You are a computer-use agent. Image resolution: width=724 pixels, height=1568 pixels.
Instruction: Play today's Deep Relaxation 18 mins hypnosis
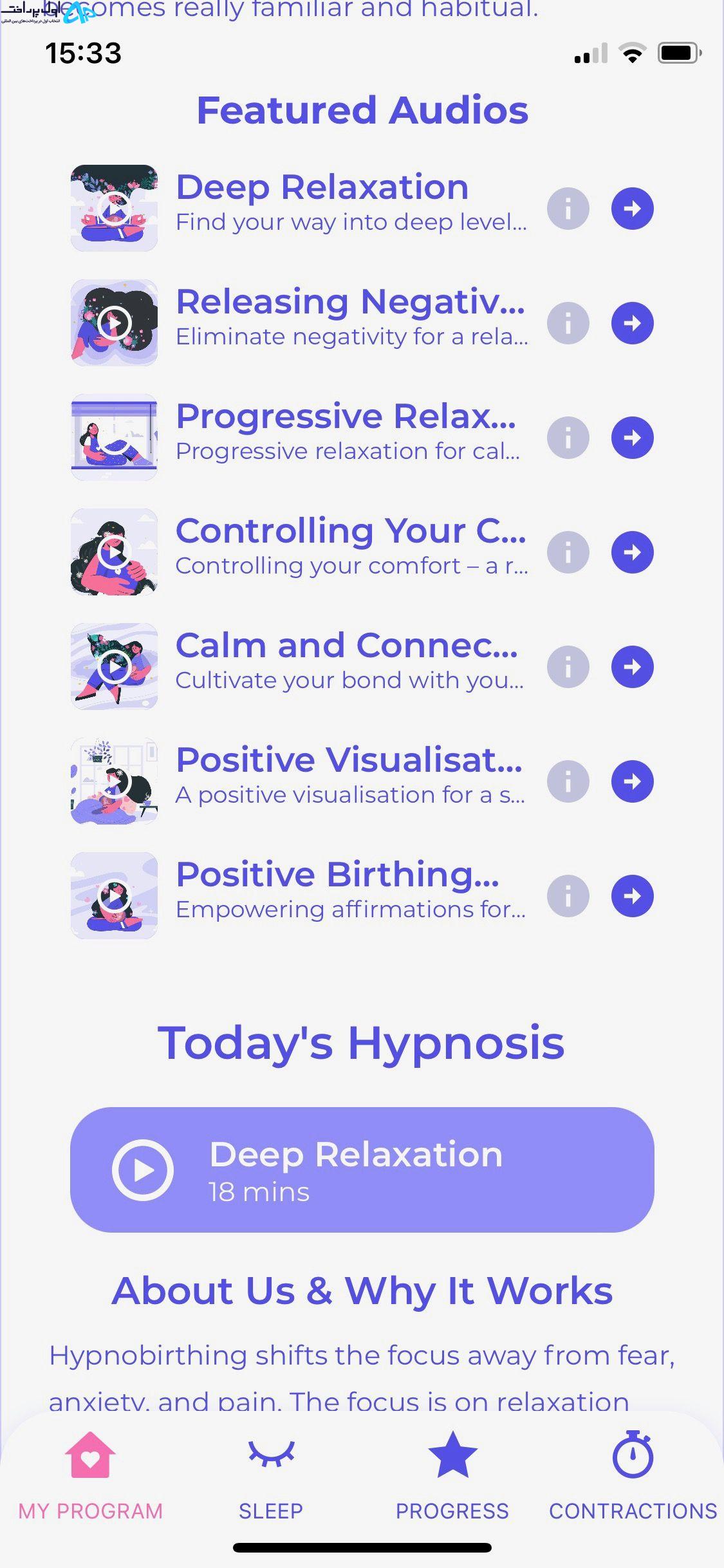[x=362, y=1170]
